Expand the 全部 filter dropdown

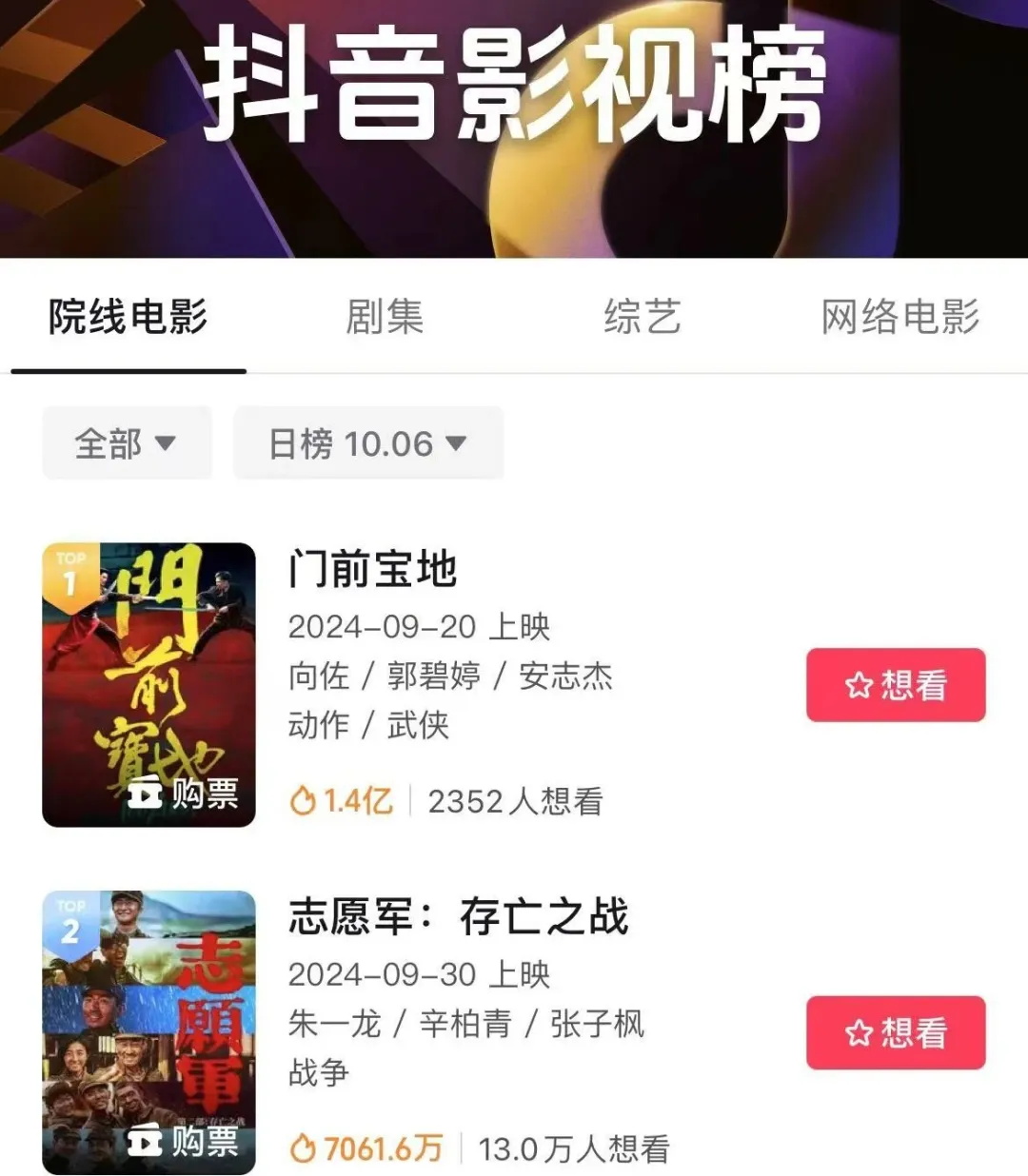point(127,443)
